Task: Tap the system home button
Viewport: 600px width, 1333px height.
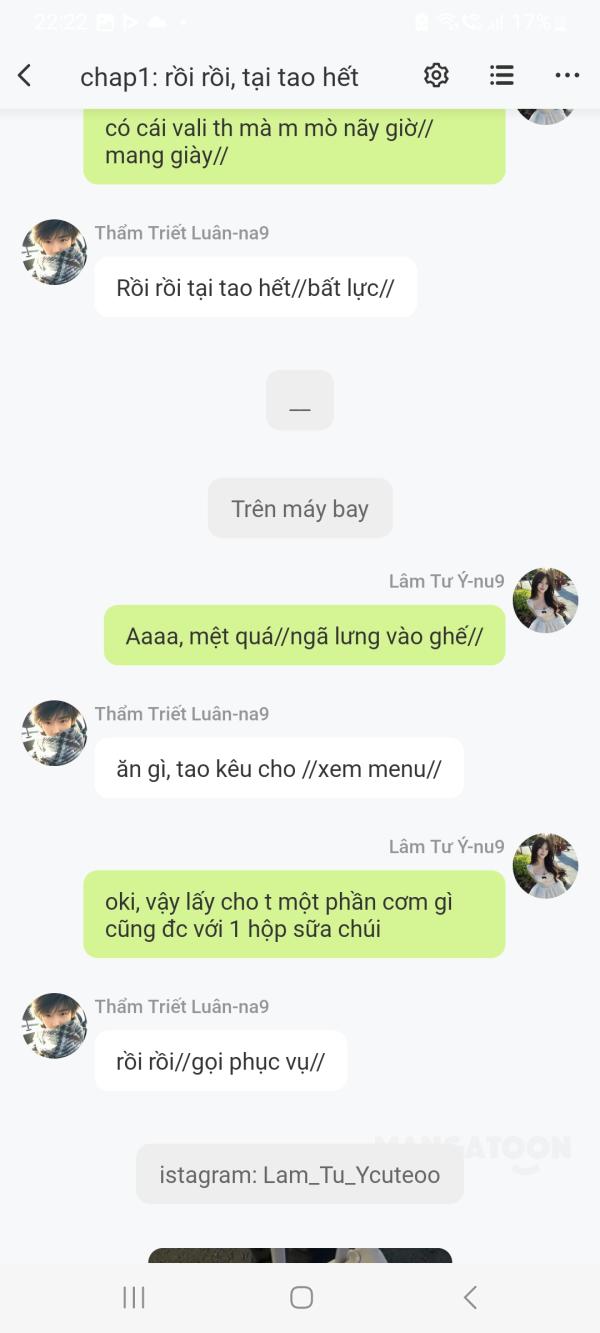Action: (301, 1297)
